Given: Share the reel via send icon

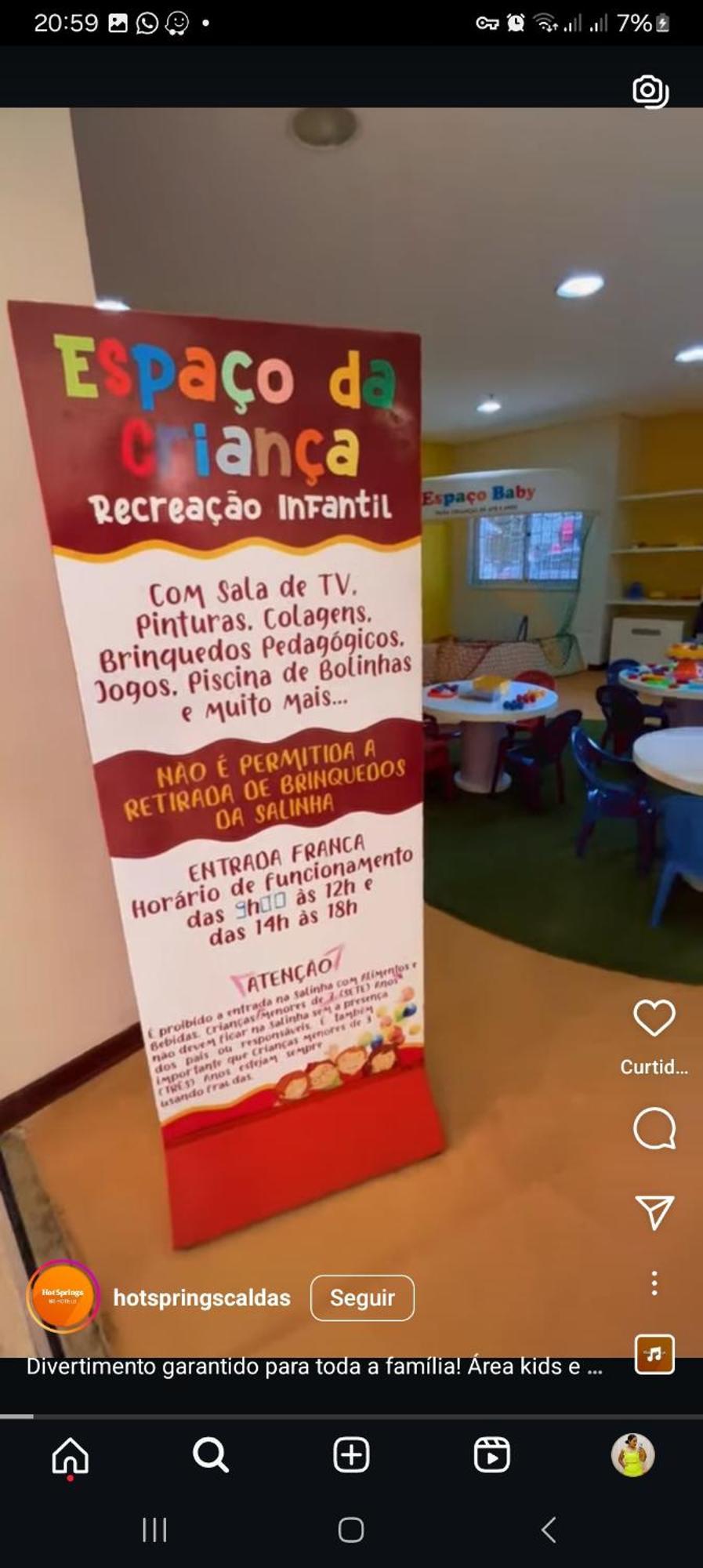Looking at the screenshot, I should coord(654,1212).
